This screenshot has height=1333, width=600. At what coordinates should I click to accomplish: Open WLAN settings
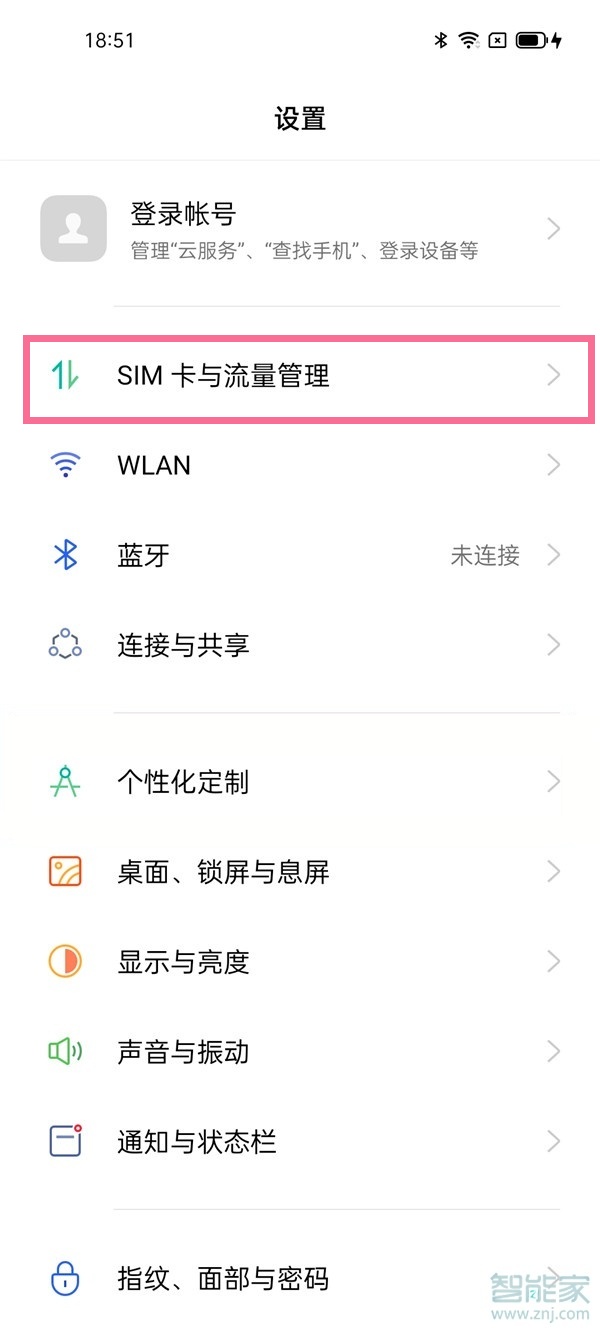coord(300,465)
